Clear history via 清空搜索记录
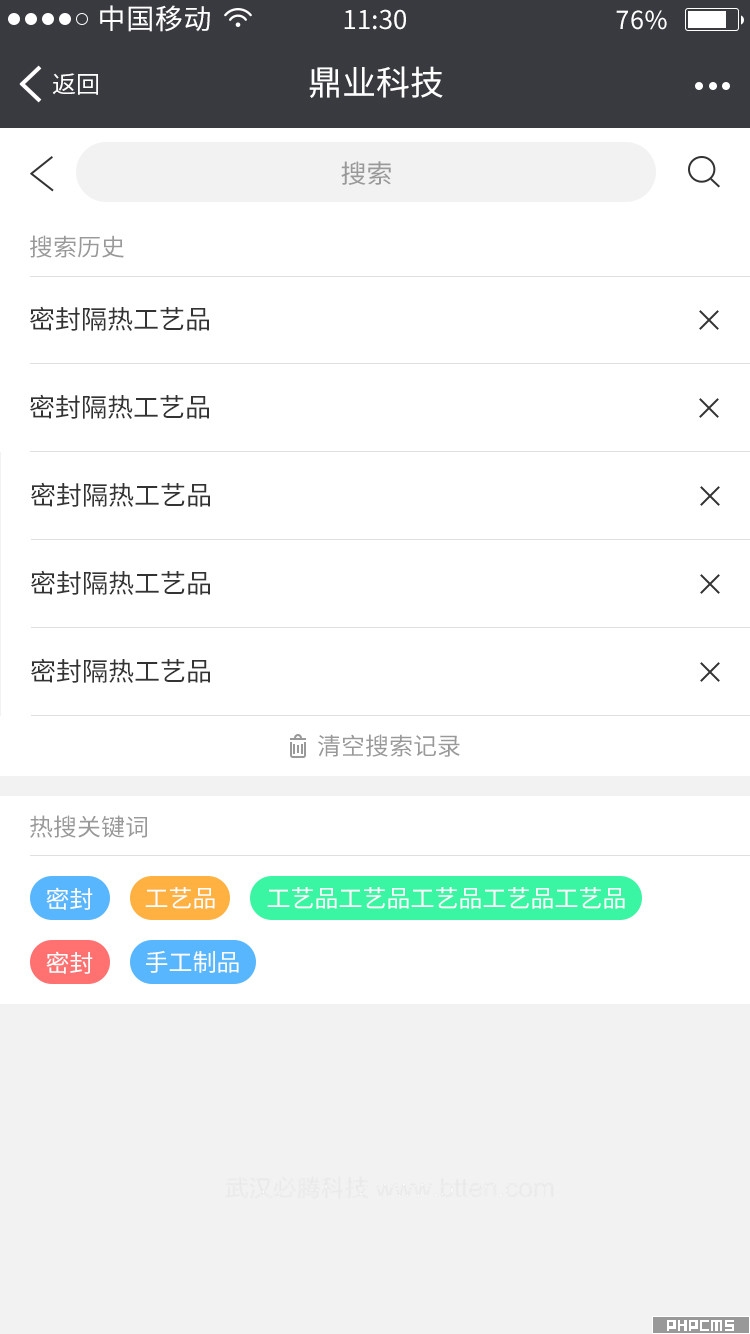Viewport: 750px width, 1334px height. click(375, 746)
